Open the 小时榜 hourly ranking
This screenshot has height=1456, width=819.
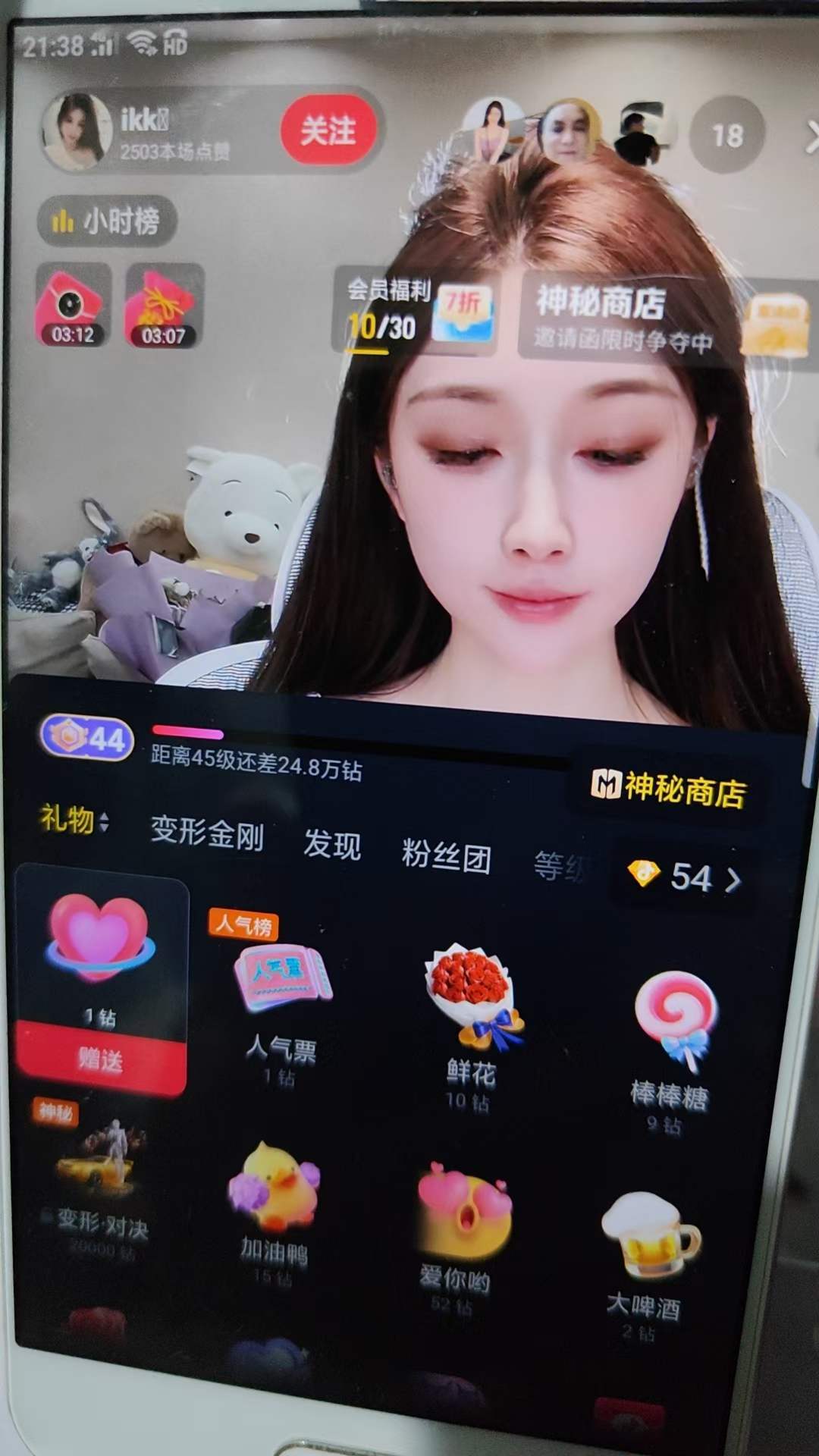107,221
